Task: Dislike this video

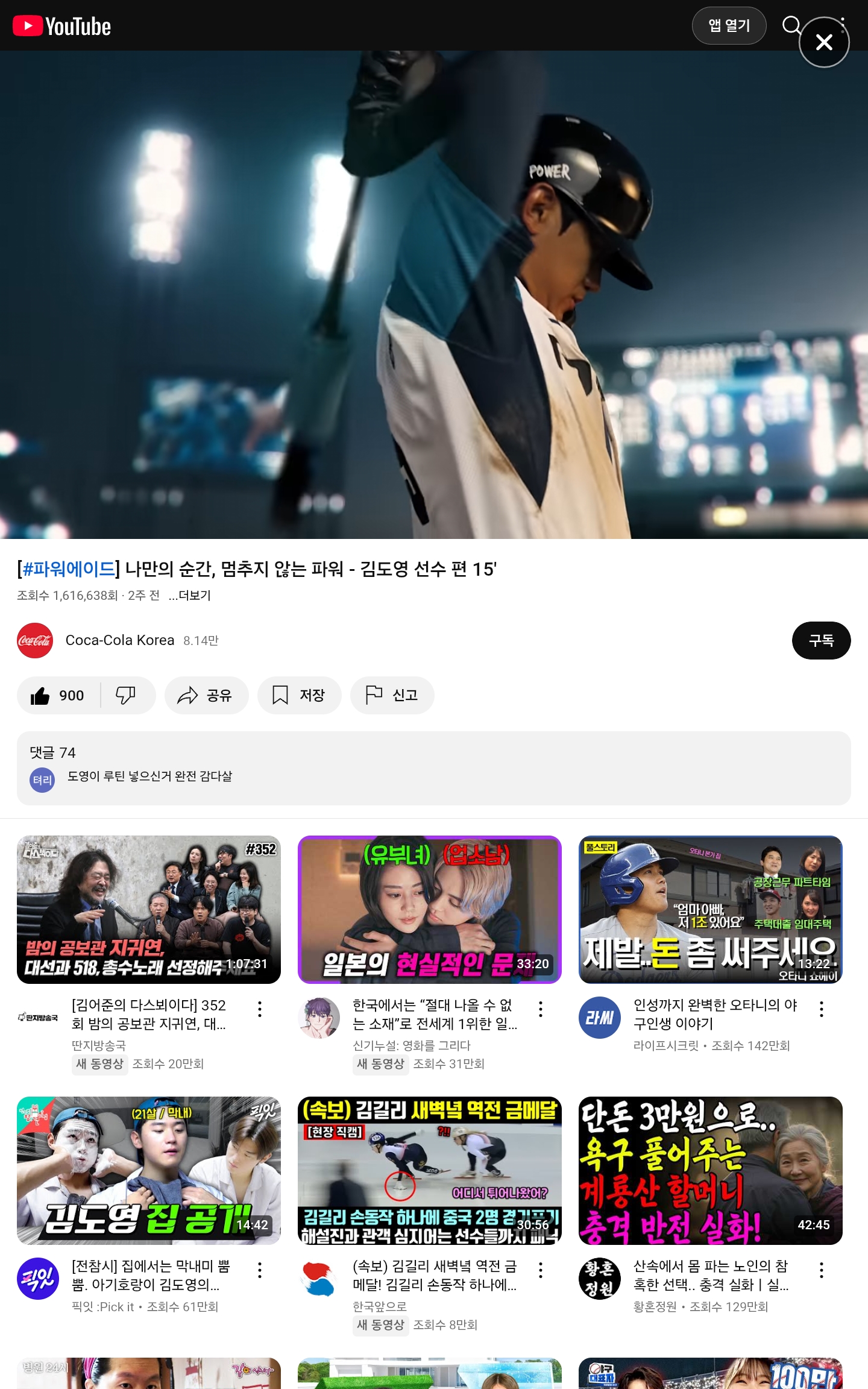Action: [x=127, y=696]
